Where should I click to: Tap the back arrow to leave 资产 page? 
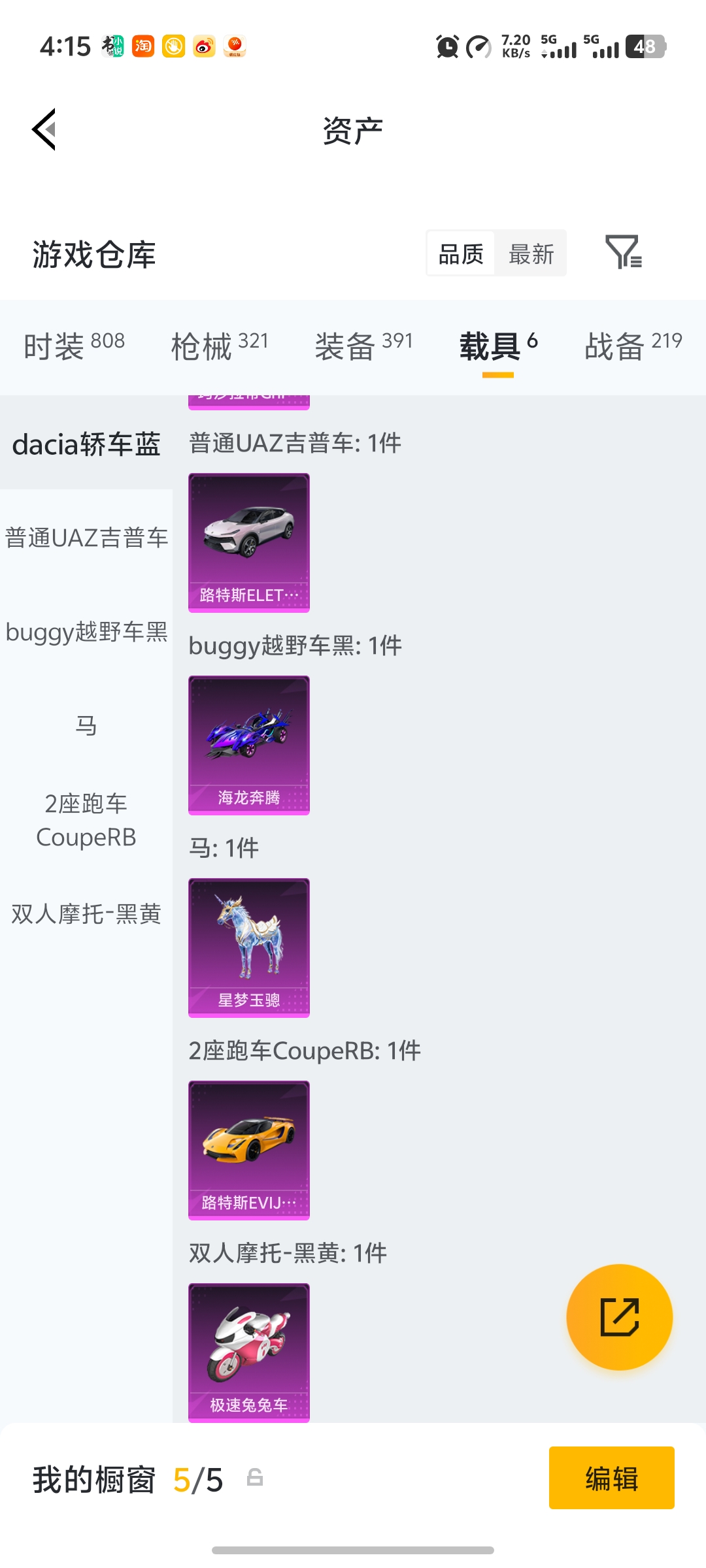pos(43,129)
